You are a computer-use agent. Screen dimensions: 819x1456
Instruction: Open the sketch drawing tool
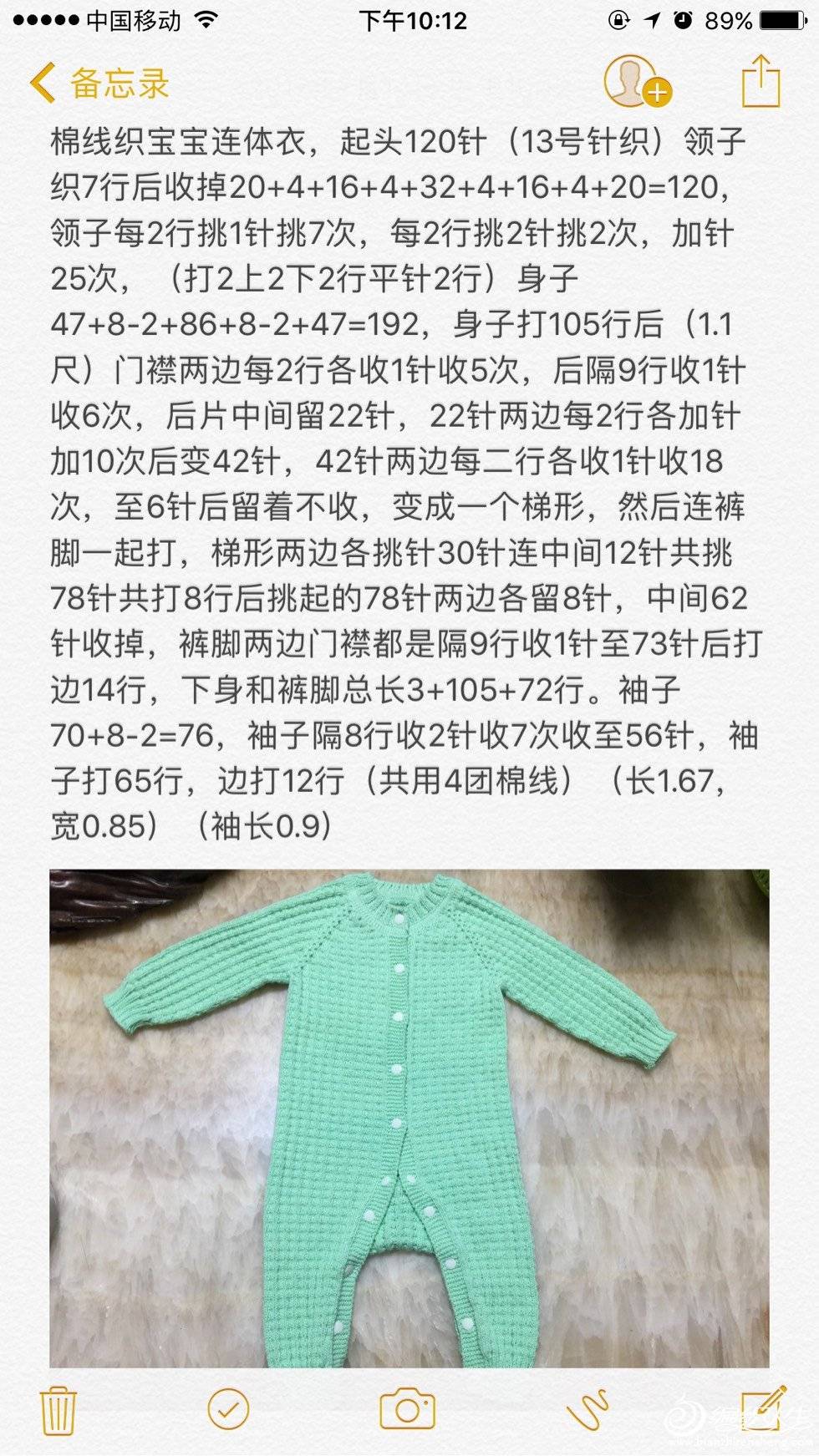(587, 1411)
